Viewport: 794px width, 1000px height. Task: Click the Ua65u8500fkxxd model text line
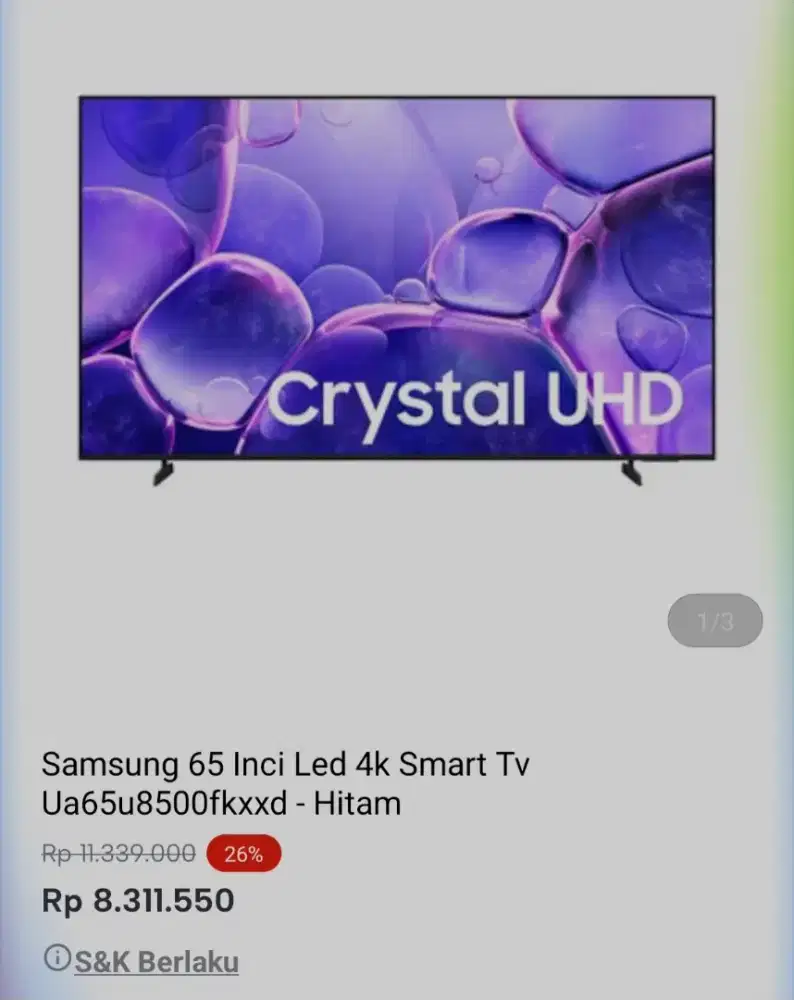click(220, 802)
